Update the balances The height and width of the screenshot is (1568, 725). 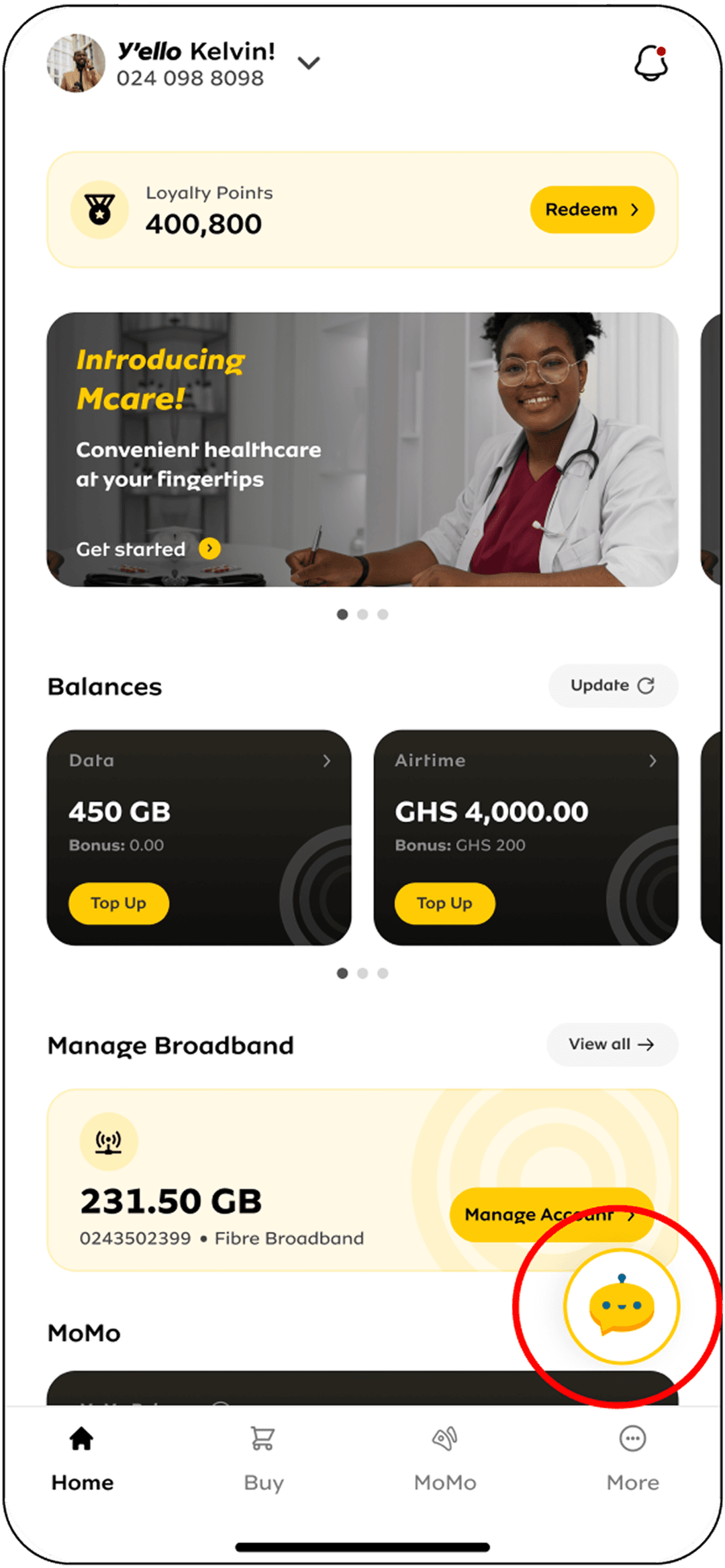(x=612, y=686)
